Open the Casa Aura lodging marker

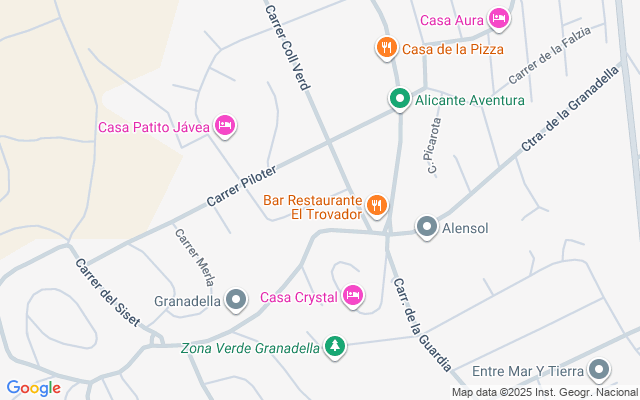[499, 19]
